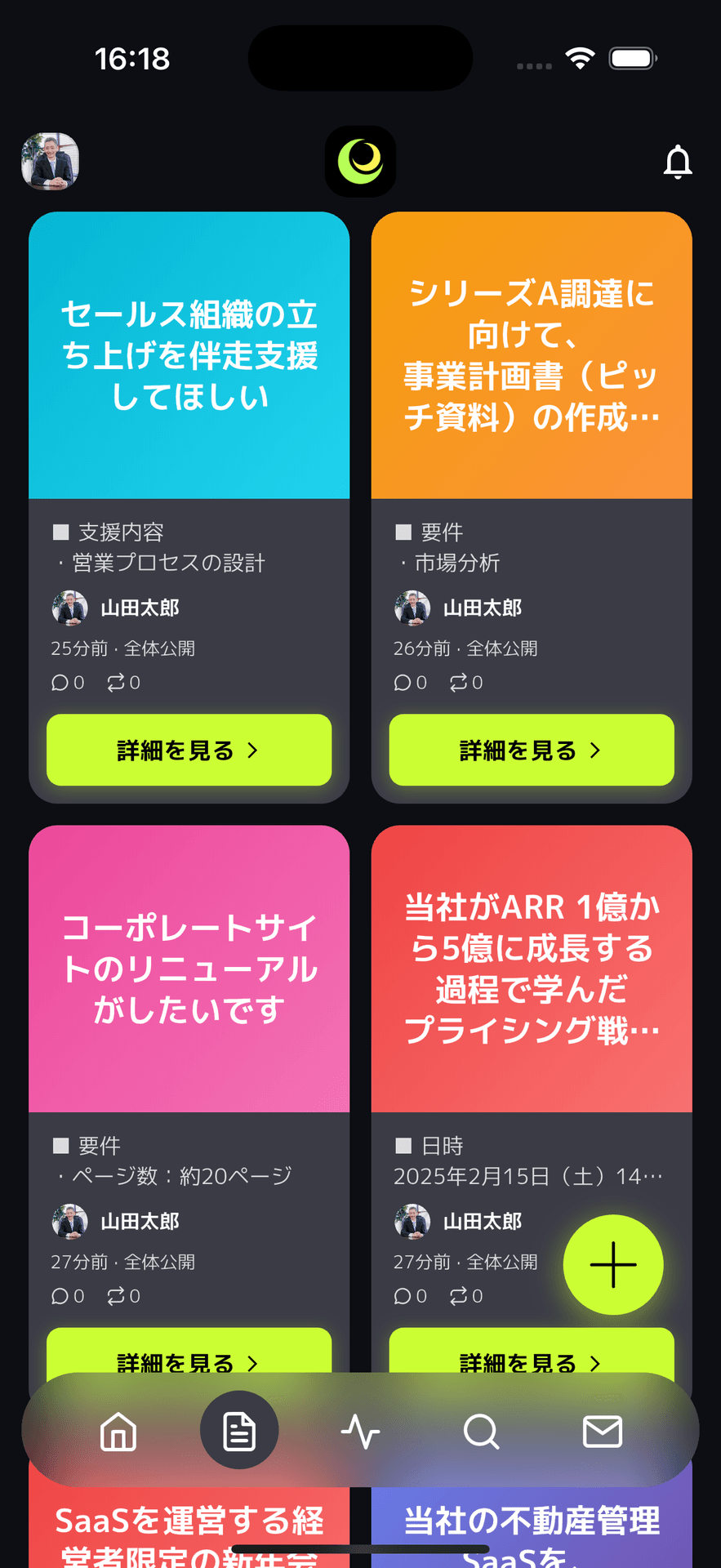
Task: Go to the Home tab
Action: [118, 1432]
